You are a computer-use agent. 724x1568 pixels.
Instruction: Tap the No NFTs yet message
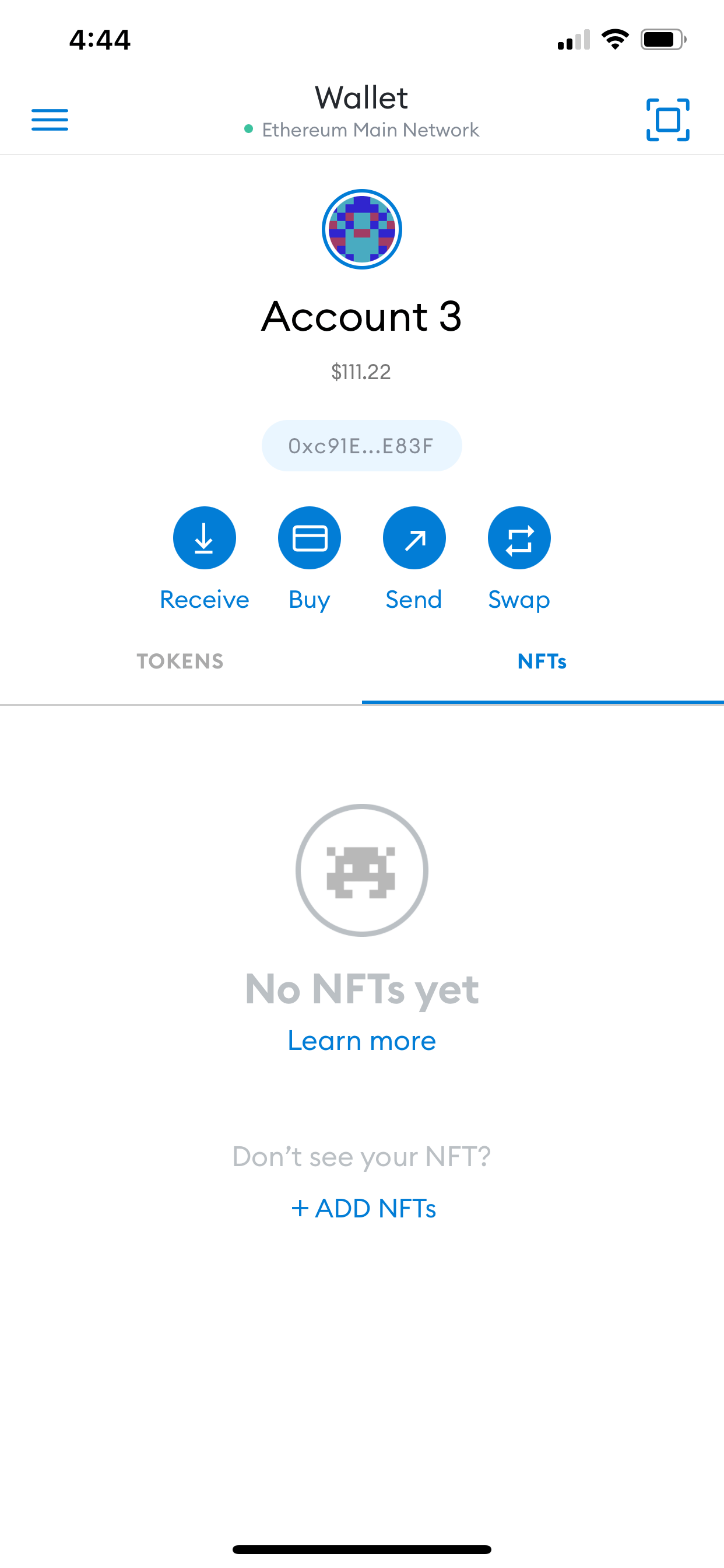coord(361,989)
